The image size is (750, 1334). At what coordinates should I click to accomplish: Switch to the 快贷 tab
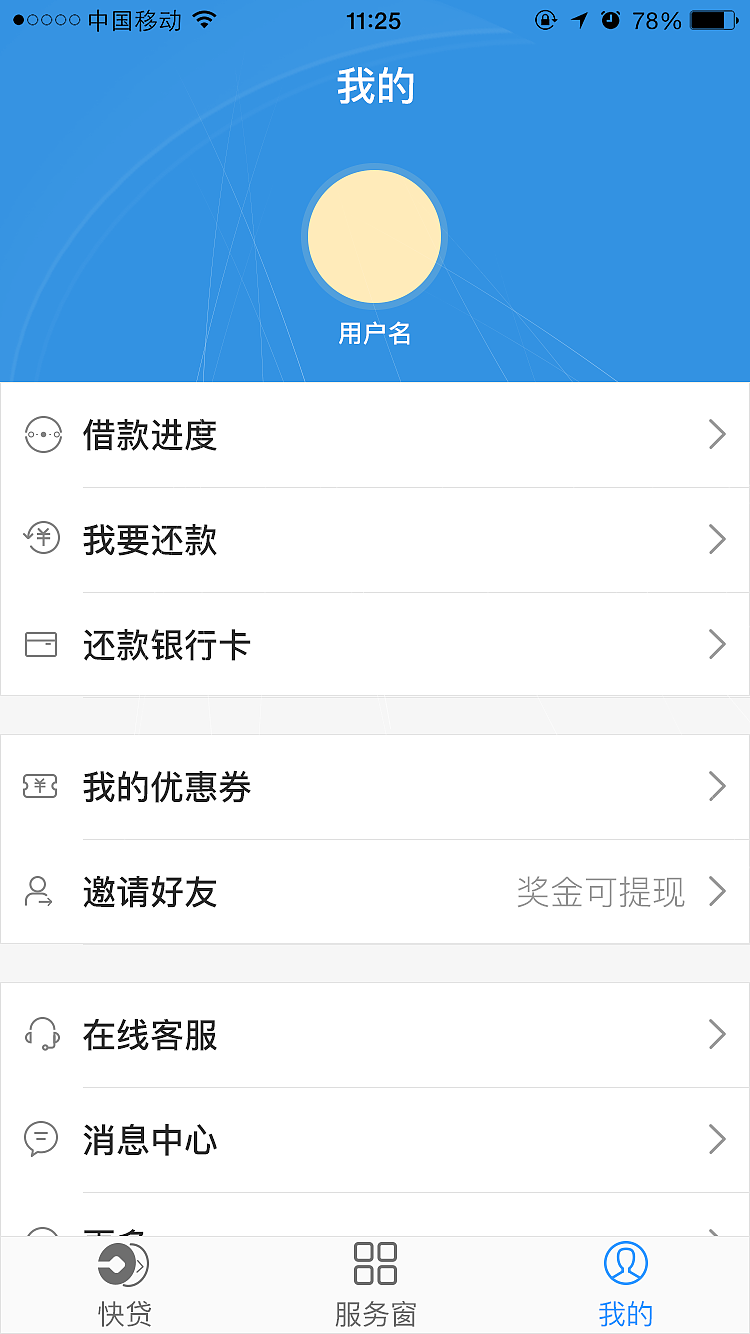[x=123, y=1285]
